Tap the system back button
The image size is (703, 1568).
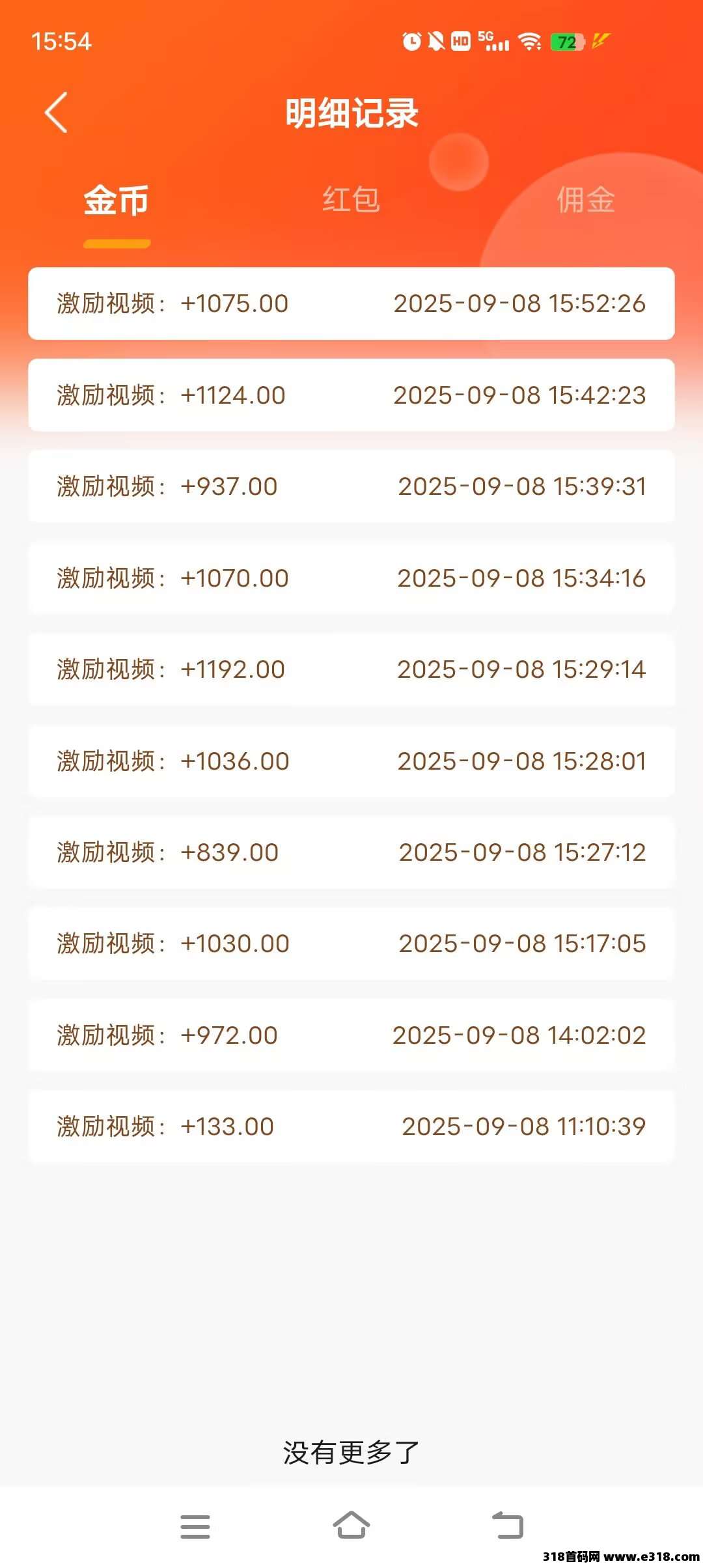(x=508, y=1525)
